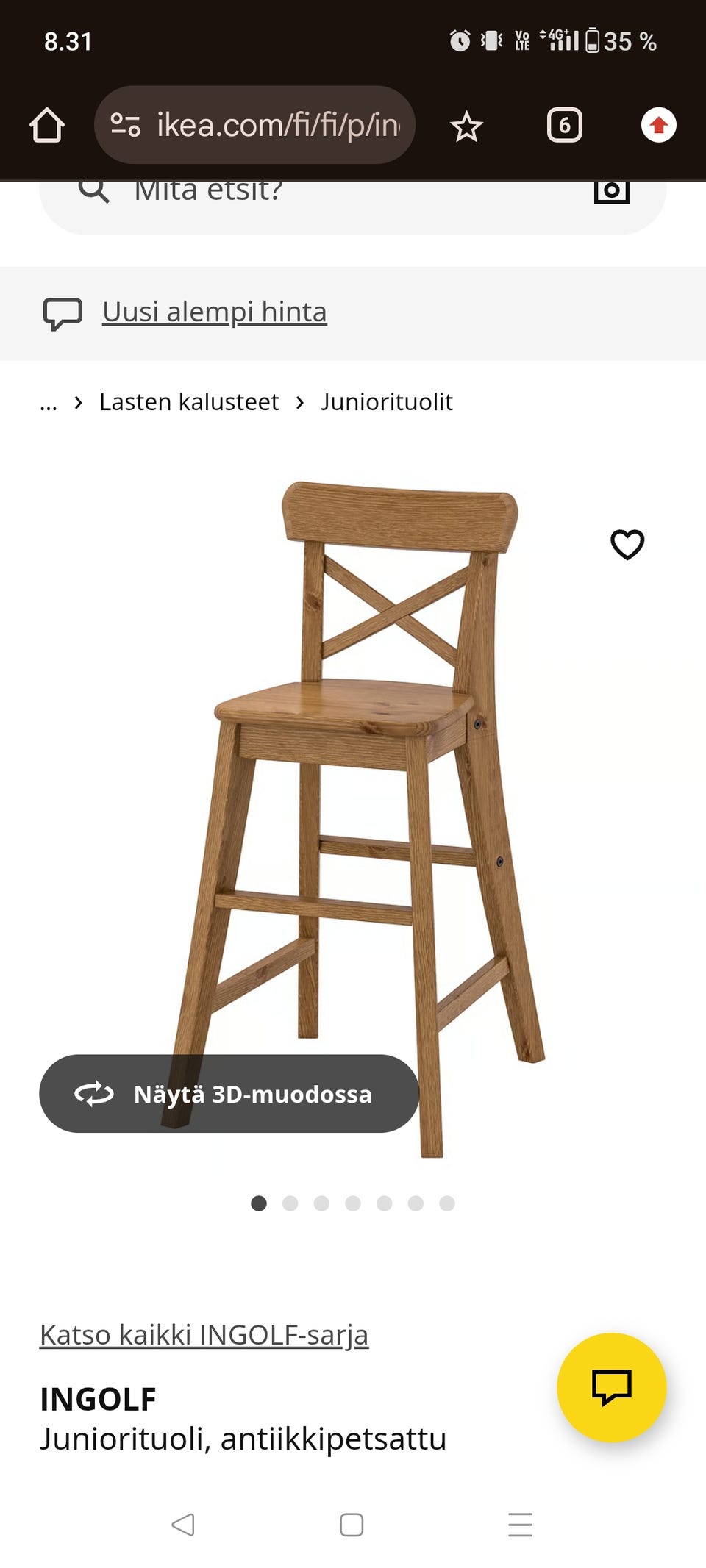Start a chat with the yellow button
706x1568 pixels.
(x=611, y=1387)
